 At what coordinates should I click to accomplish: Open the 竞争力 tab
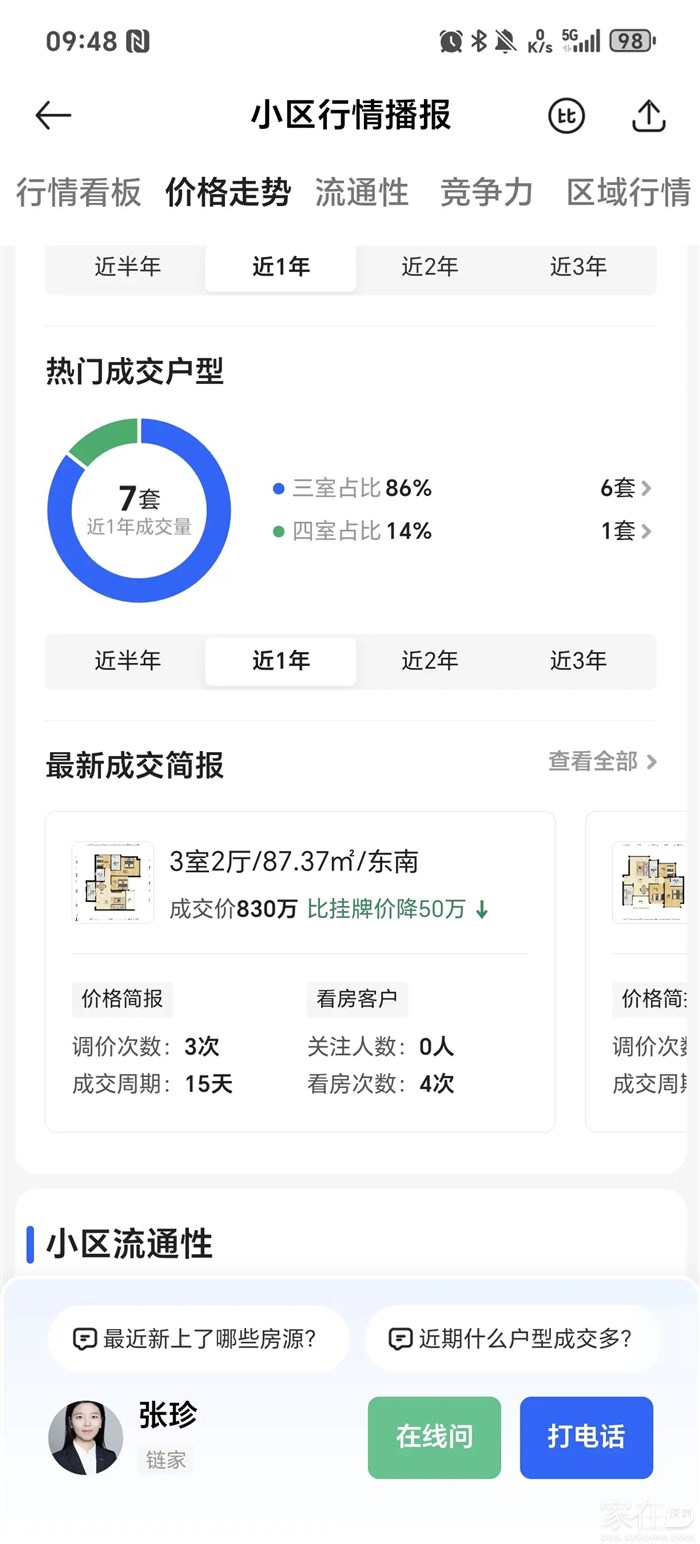pyautogui.click(x=486, y=192)
